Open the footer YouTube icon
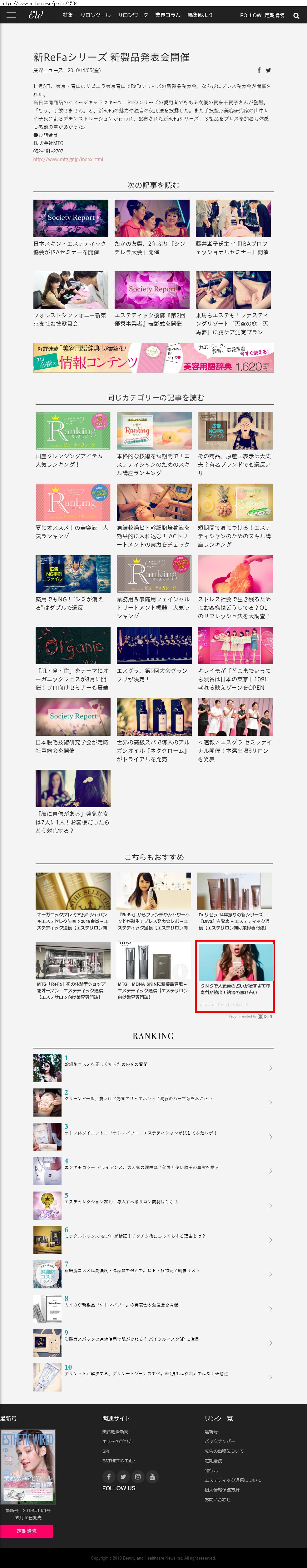307x1568 pixels. click(152, 1476)
